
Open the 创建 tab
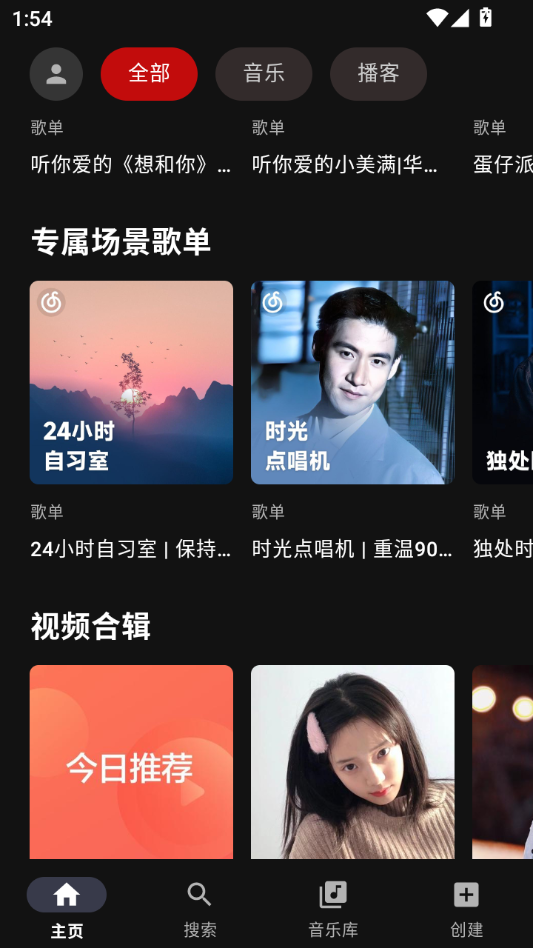(467, 908)
